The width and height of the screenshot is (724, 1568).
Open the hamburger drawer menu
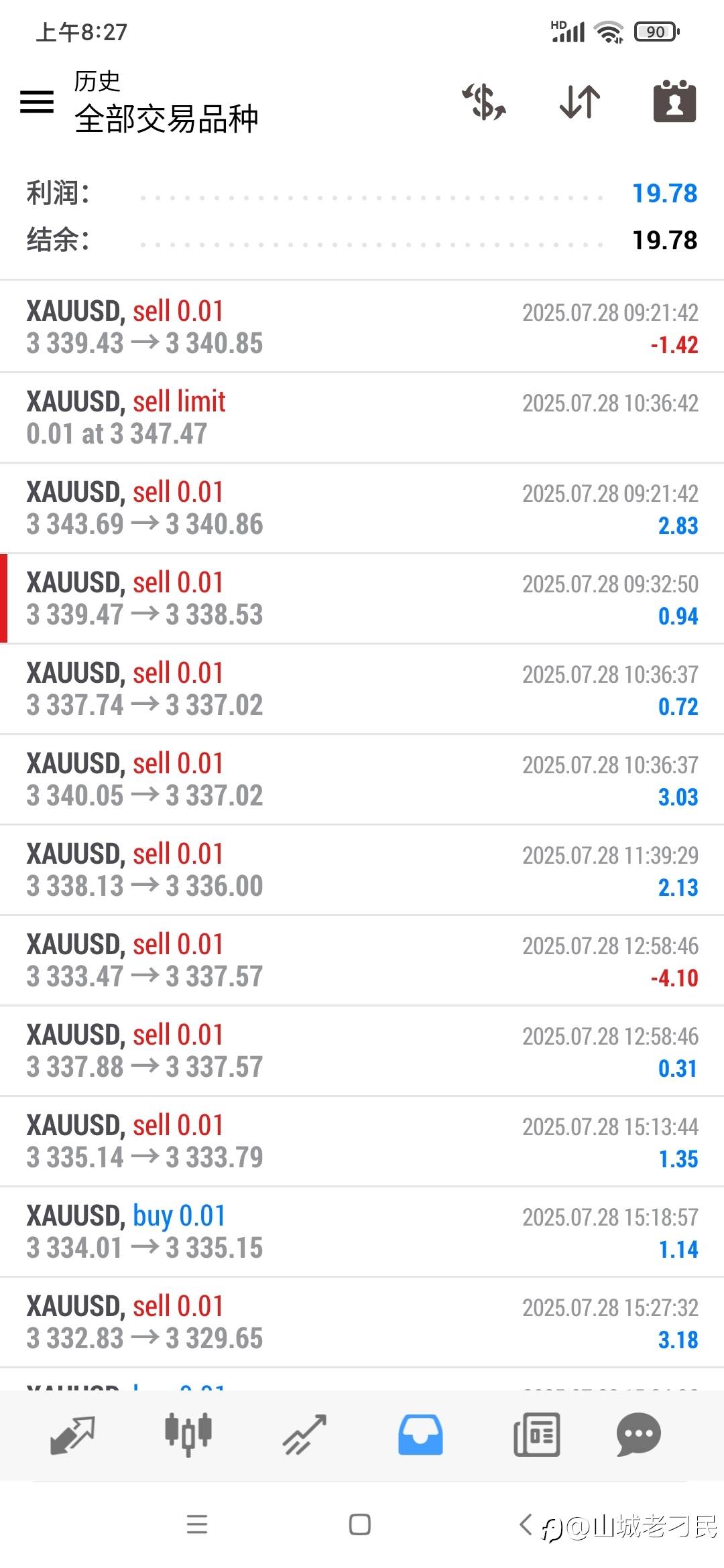pyautogui.click(x=37, y=102)
